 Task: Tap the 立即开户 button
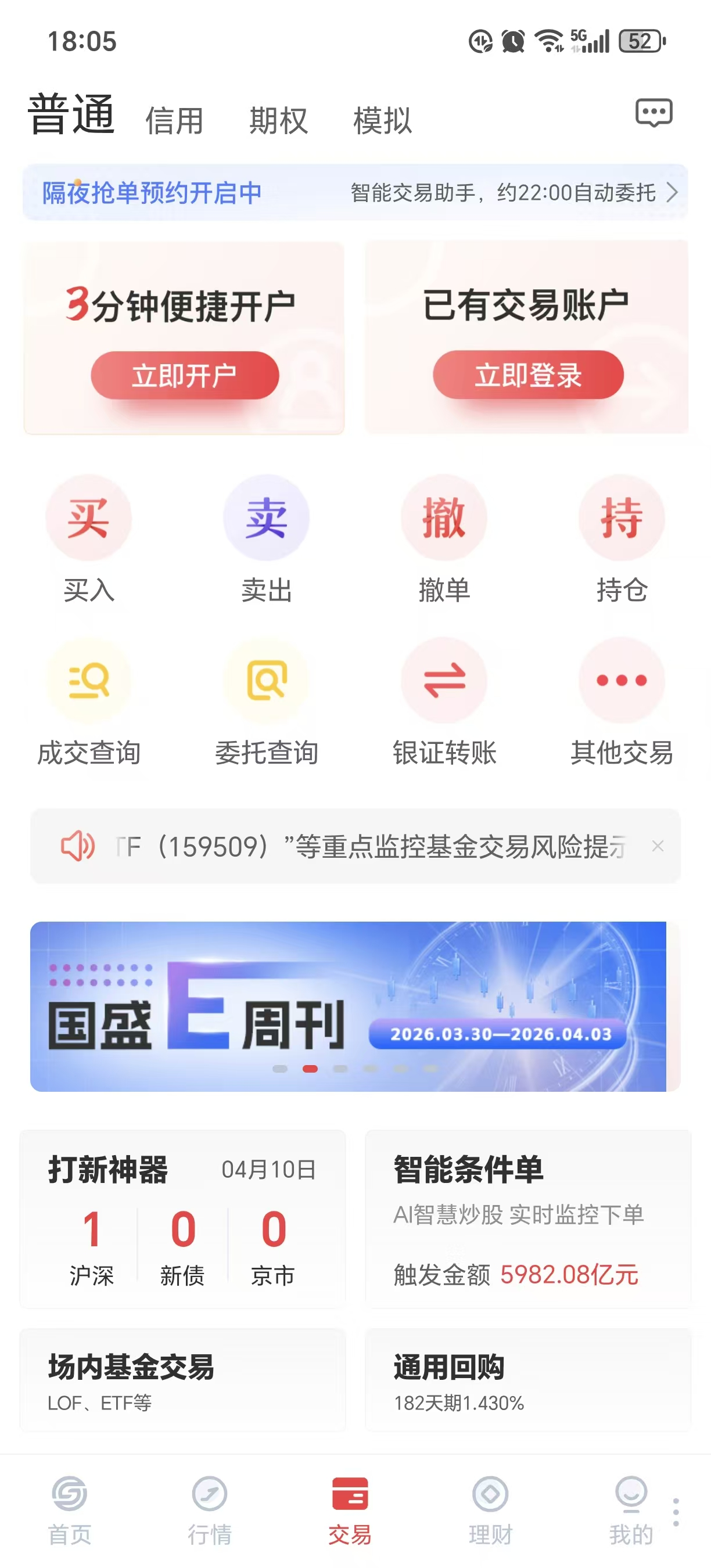[x=185, y=375]
